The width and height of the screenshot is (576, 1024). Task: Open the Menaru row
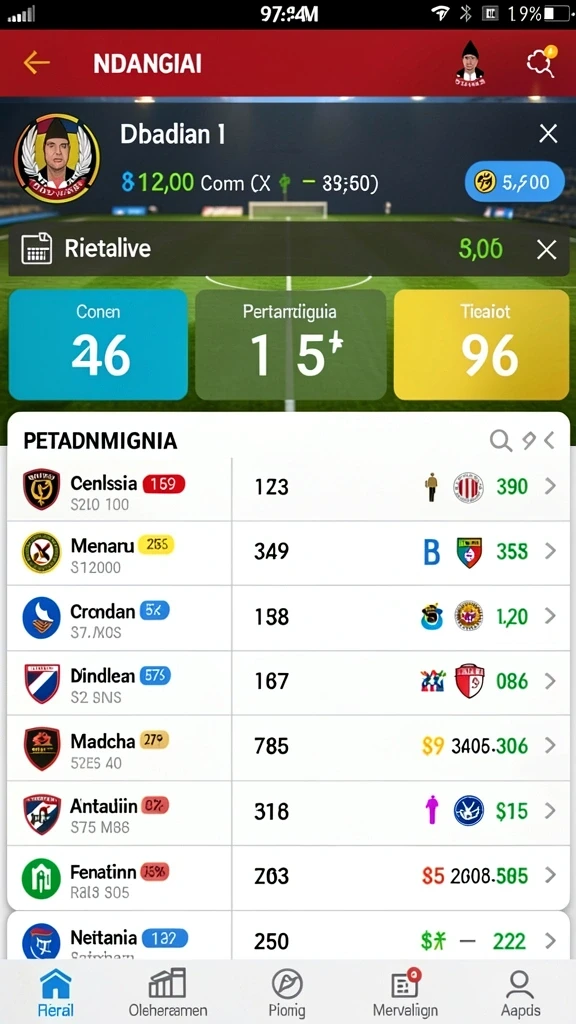coord(288,553)
